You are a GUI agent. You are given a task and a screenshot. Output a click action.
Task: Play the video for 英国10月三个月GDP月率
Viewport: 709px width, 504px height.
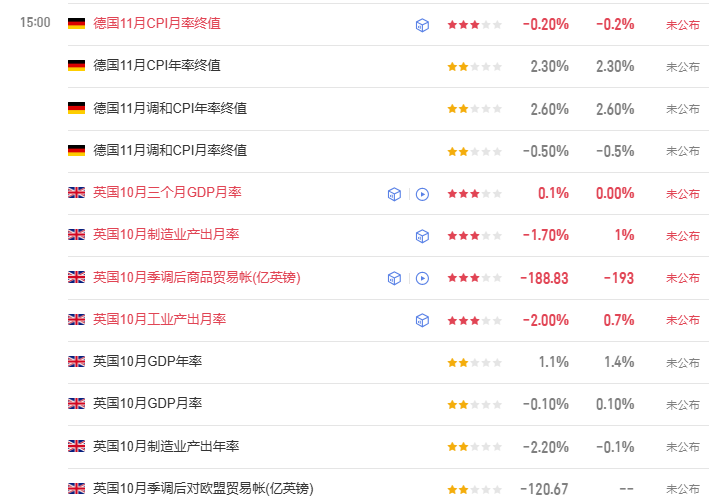coord(422,194)
